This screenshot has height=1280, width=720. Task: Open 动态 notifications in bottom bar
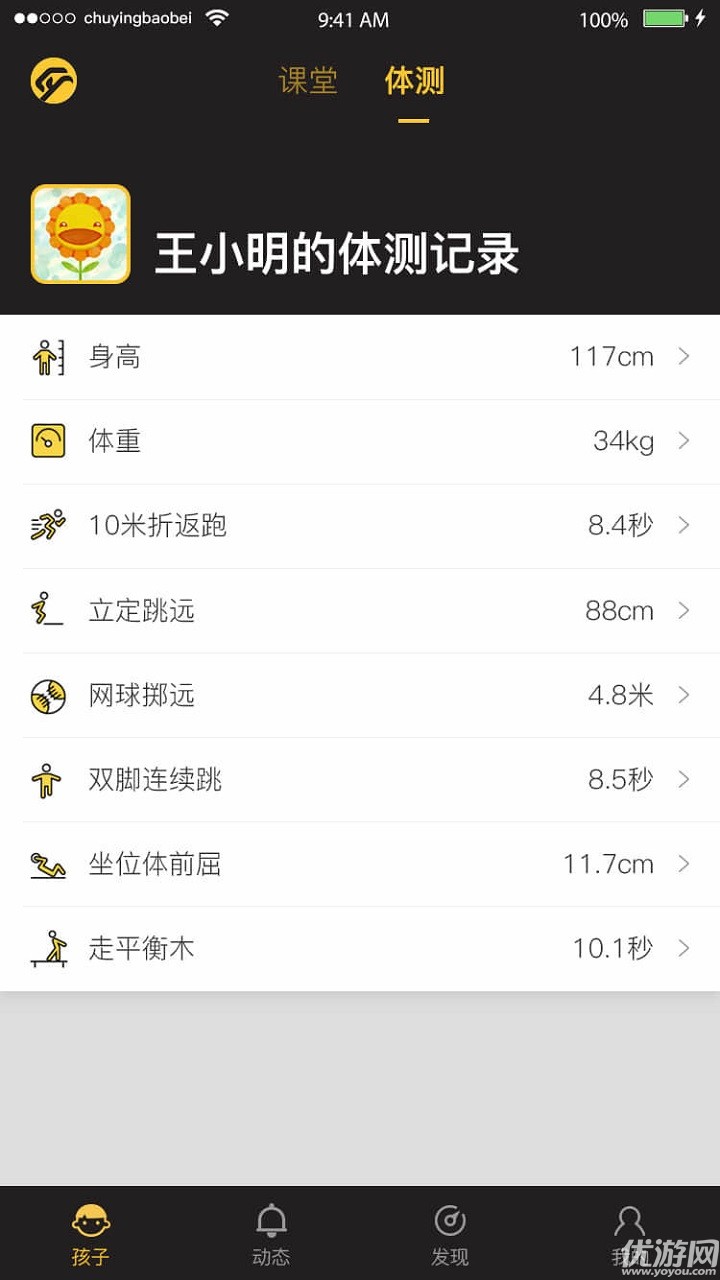click(270, 1230)
